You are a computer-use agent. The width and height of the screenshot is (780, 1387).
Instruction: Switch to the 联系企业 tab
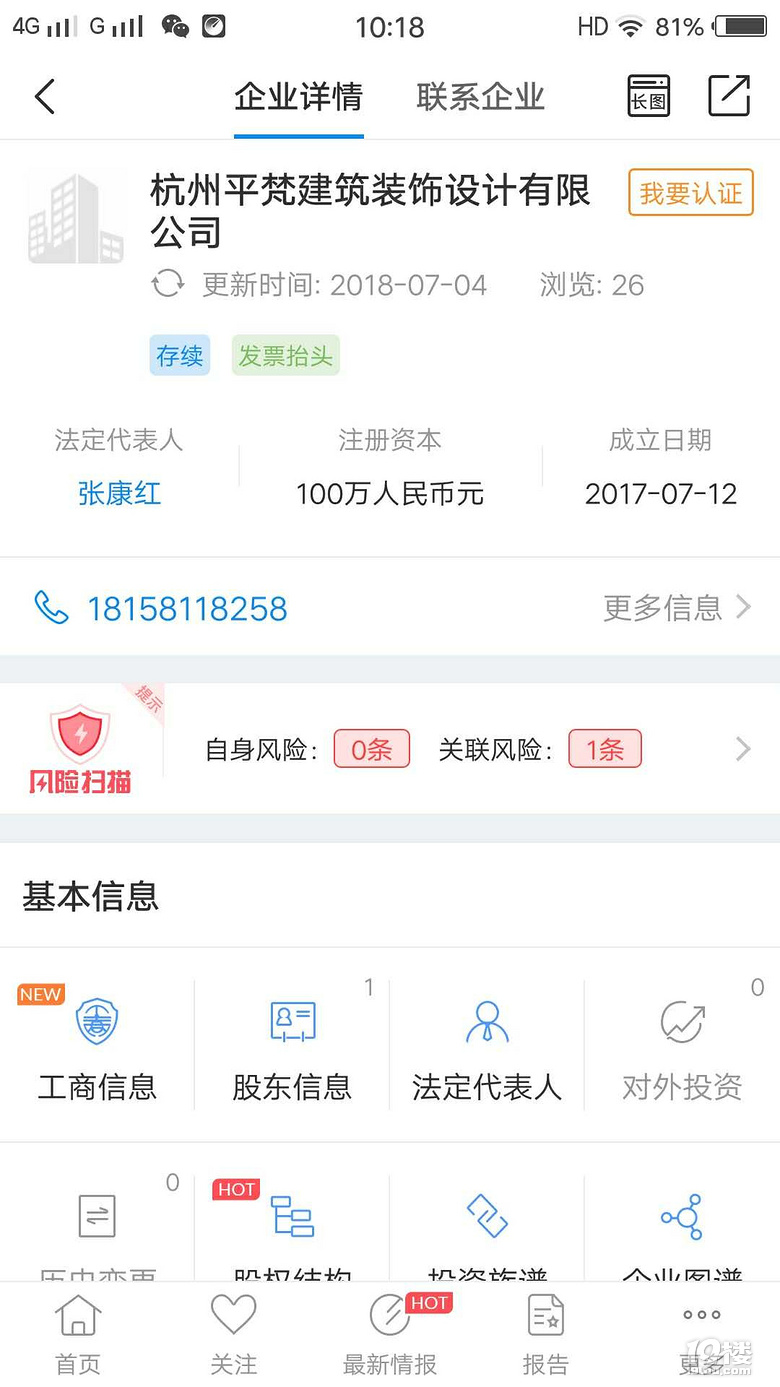(480, 97)
